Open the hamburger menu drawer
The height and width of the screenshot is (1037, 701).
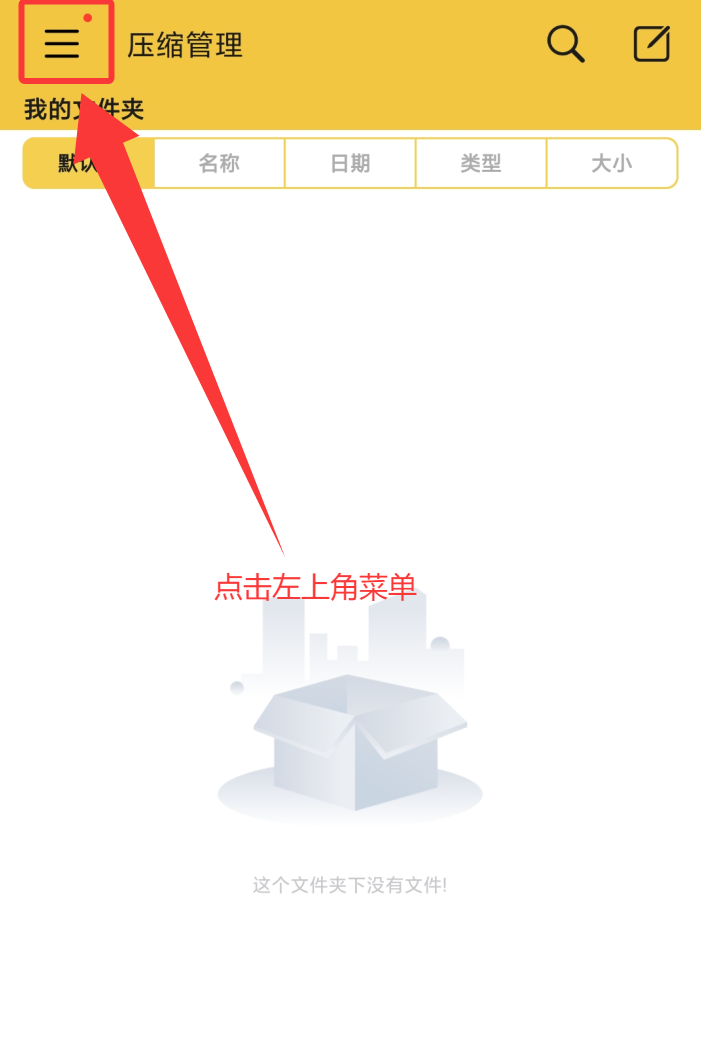[x=62, y=44]
